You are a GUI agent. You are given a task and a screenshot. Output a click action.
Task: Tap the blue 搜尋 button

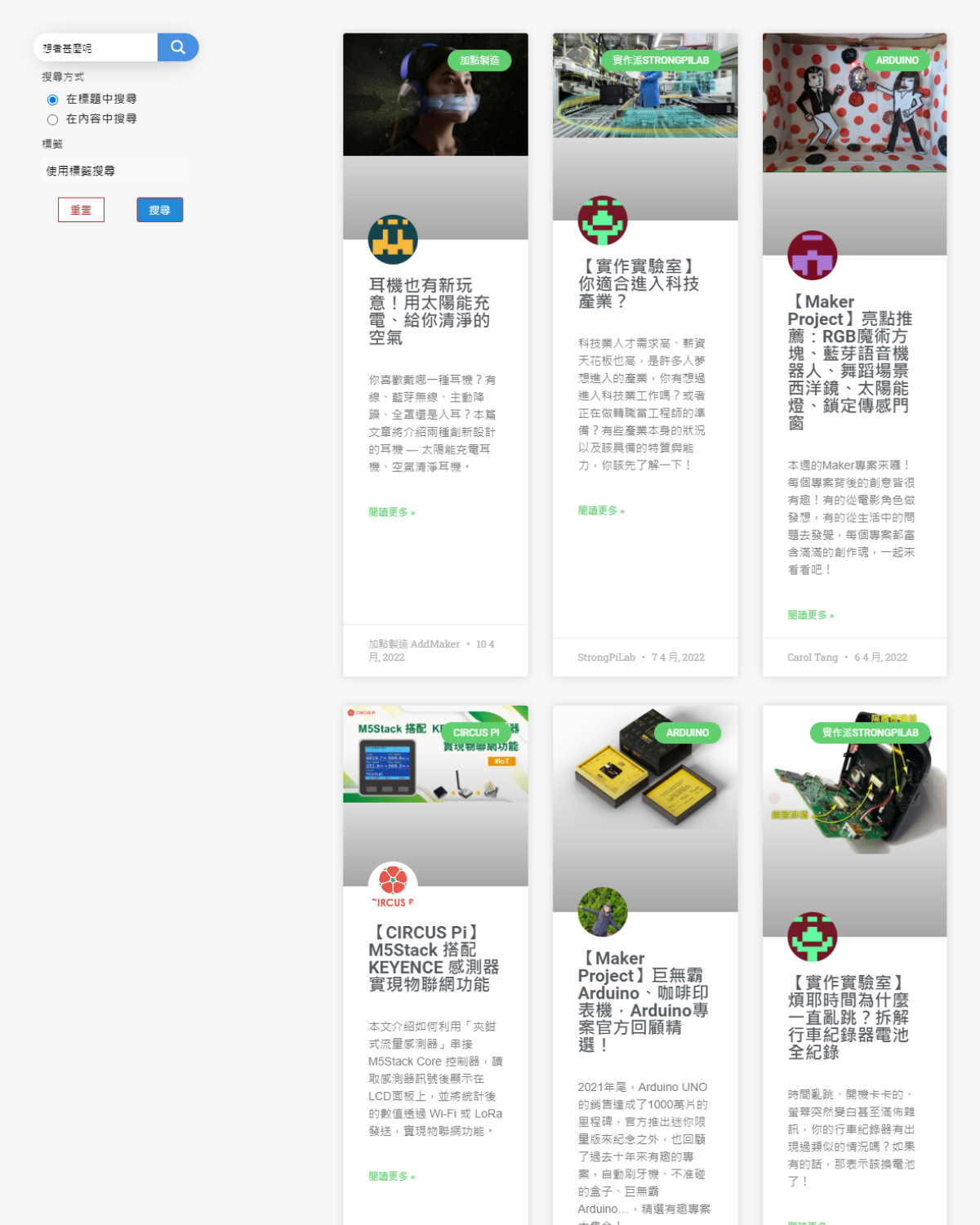click(159, 210)
